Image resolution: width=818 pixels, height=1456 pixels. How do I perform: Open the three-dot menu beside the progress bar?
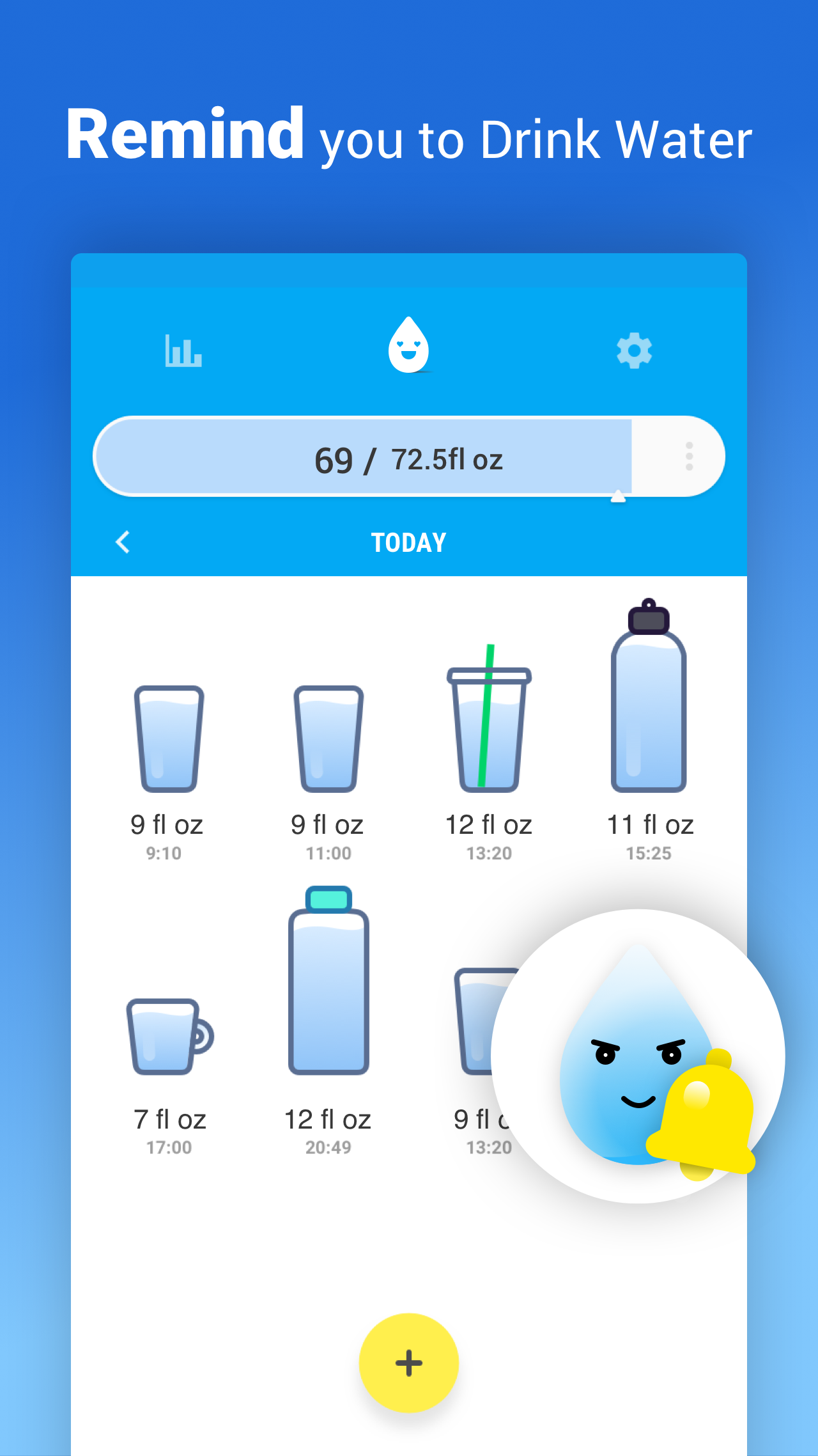tap(688, 456)
